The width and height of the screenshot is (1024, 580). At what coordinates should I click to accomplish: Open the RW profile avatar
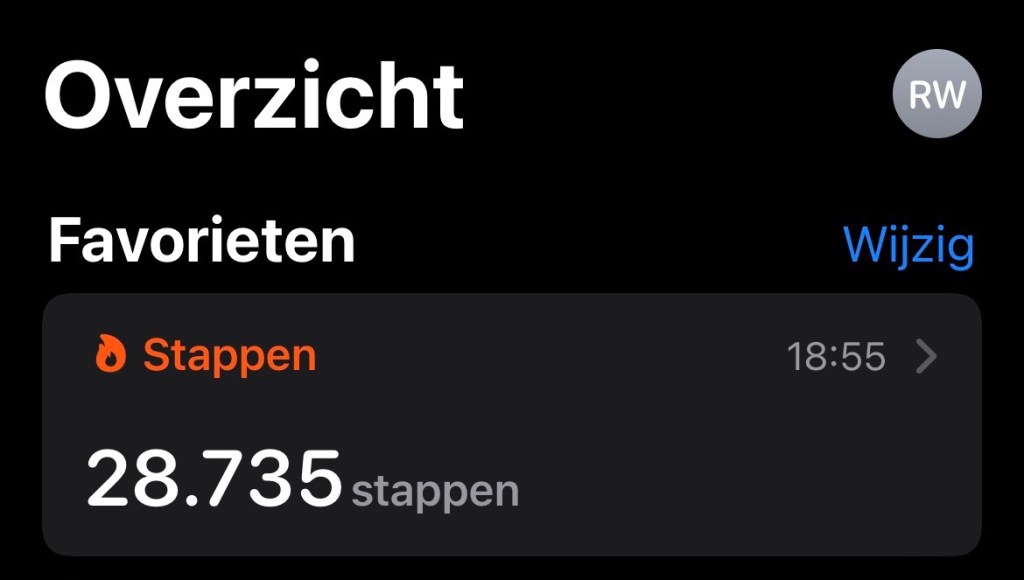pyautogui.click(x=936, y=95)
